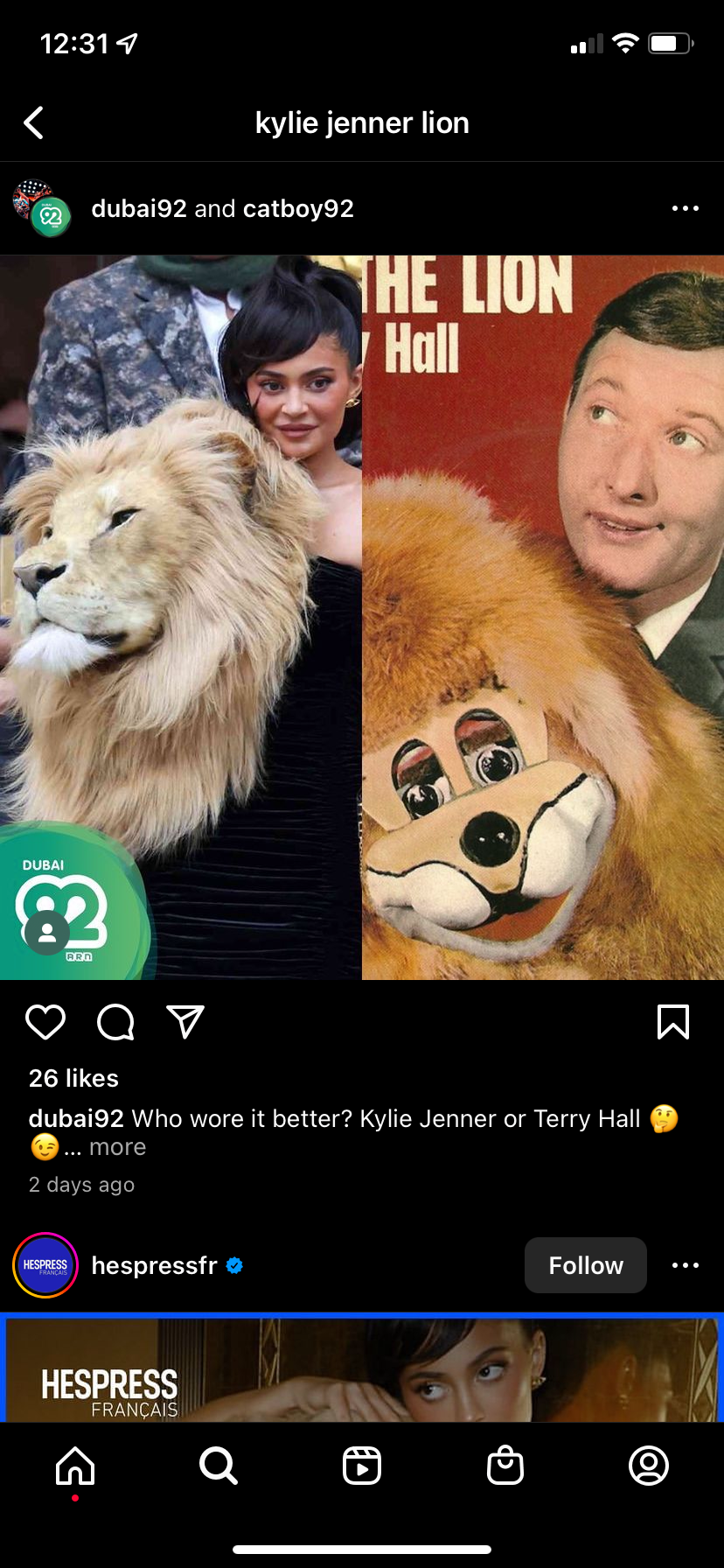Switch to the Shop tab
Image resolution: width=724 pixels, height=1568 pixels.
[x=505, y=1466]
